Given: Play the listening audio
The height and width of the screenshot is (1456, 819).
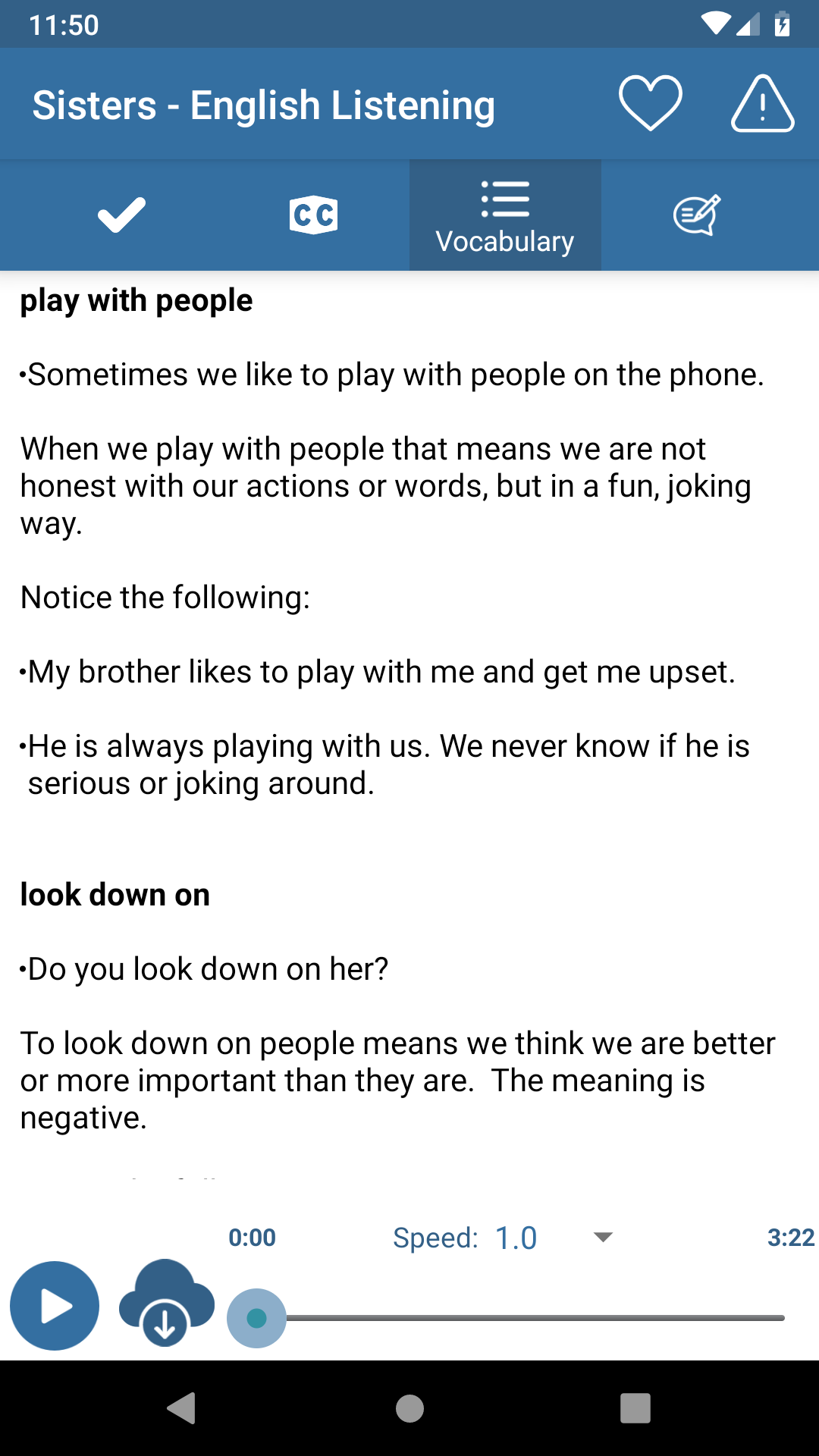Looking at the screenshot, I should [x=55, y=1306].
